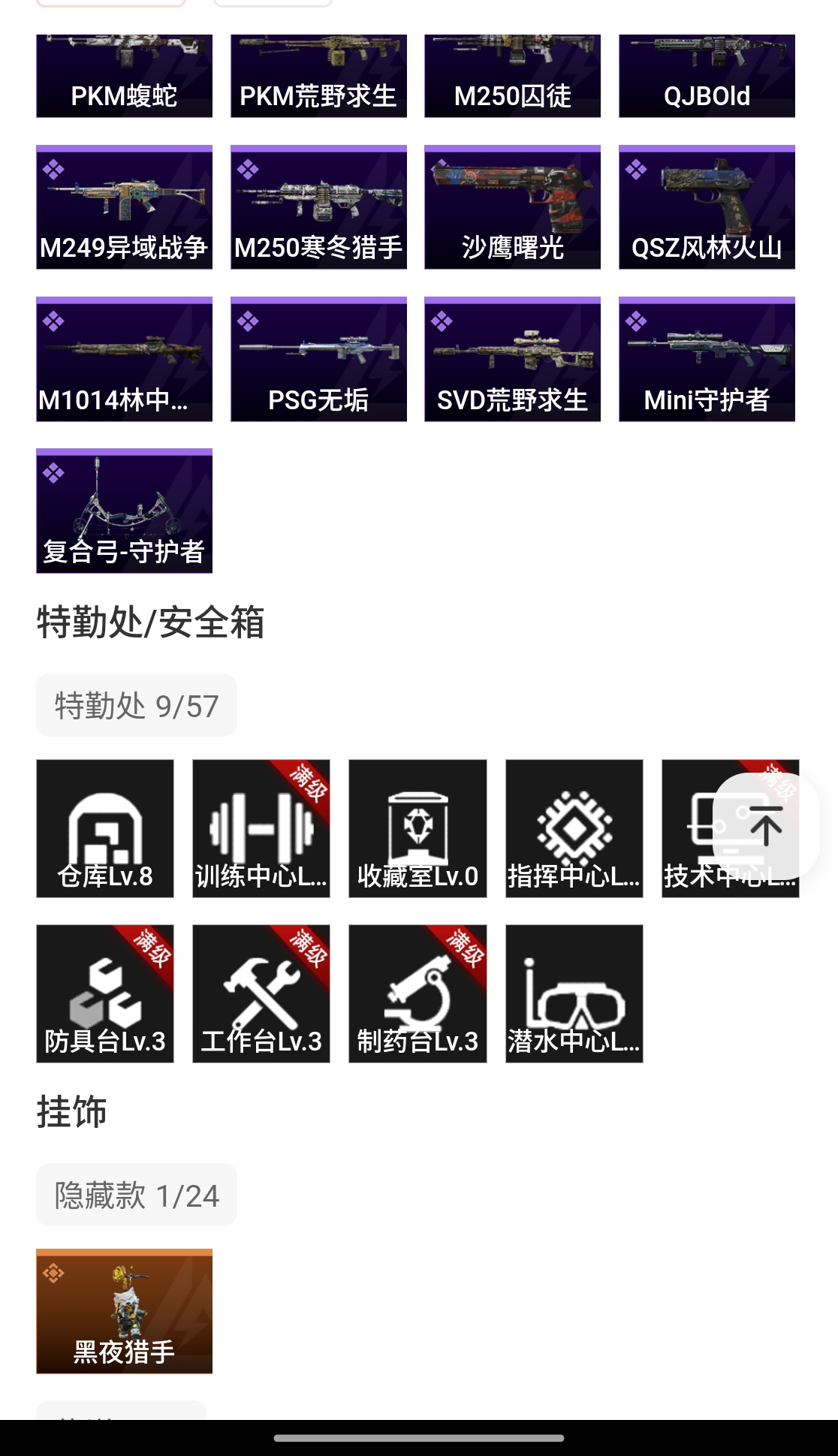
Task: Tap the scroll-to-top arrow button
Action: click(765, 826)
